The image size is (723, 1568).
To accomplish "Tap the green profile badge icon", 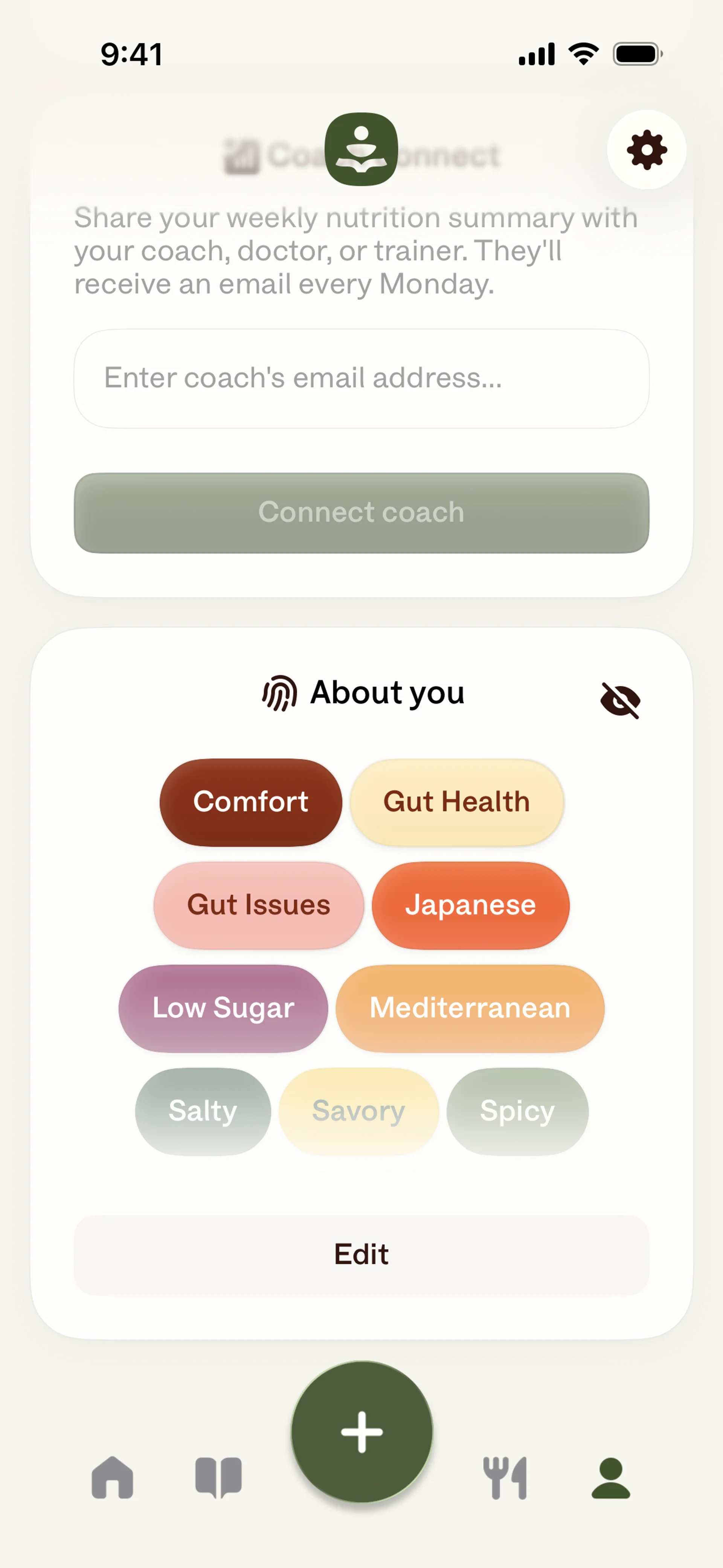I will [x=361, y=149].
